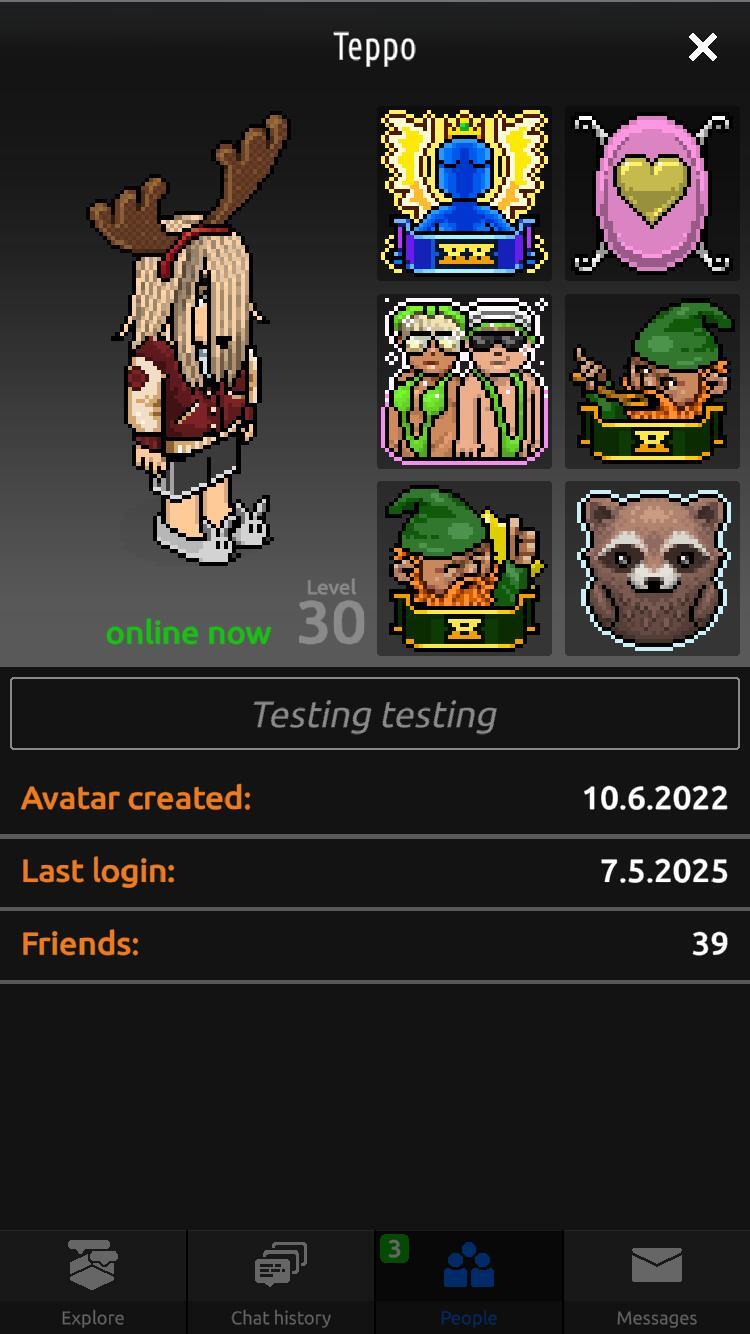Image resolution: width=750 pixels, height=1334 pixels.
Task: Open the Messages tab
Action: [x=657, y=1282]
